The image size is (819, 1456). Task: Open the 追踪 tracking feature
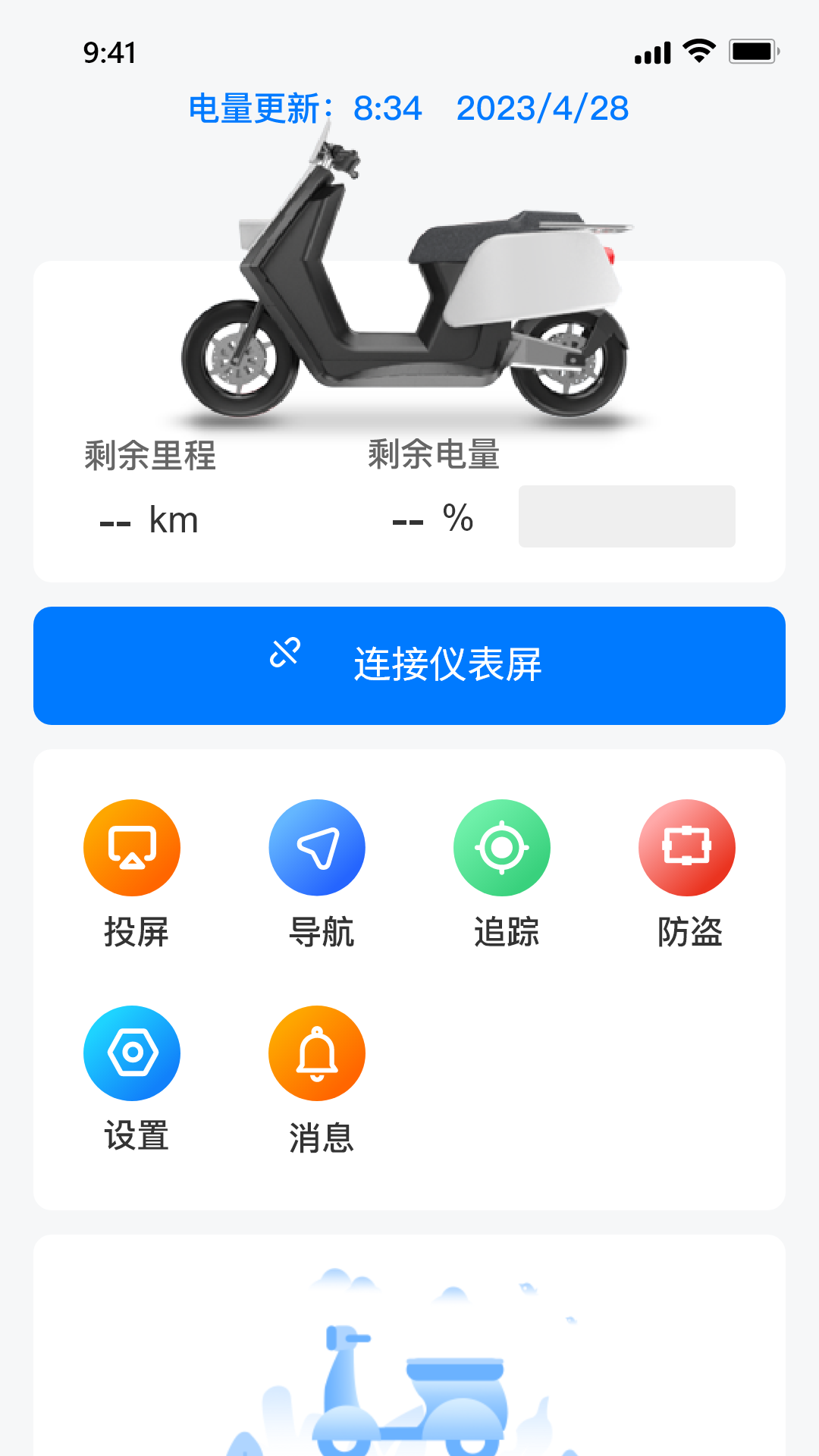pos(501,847)
